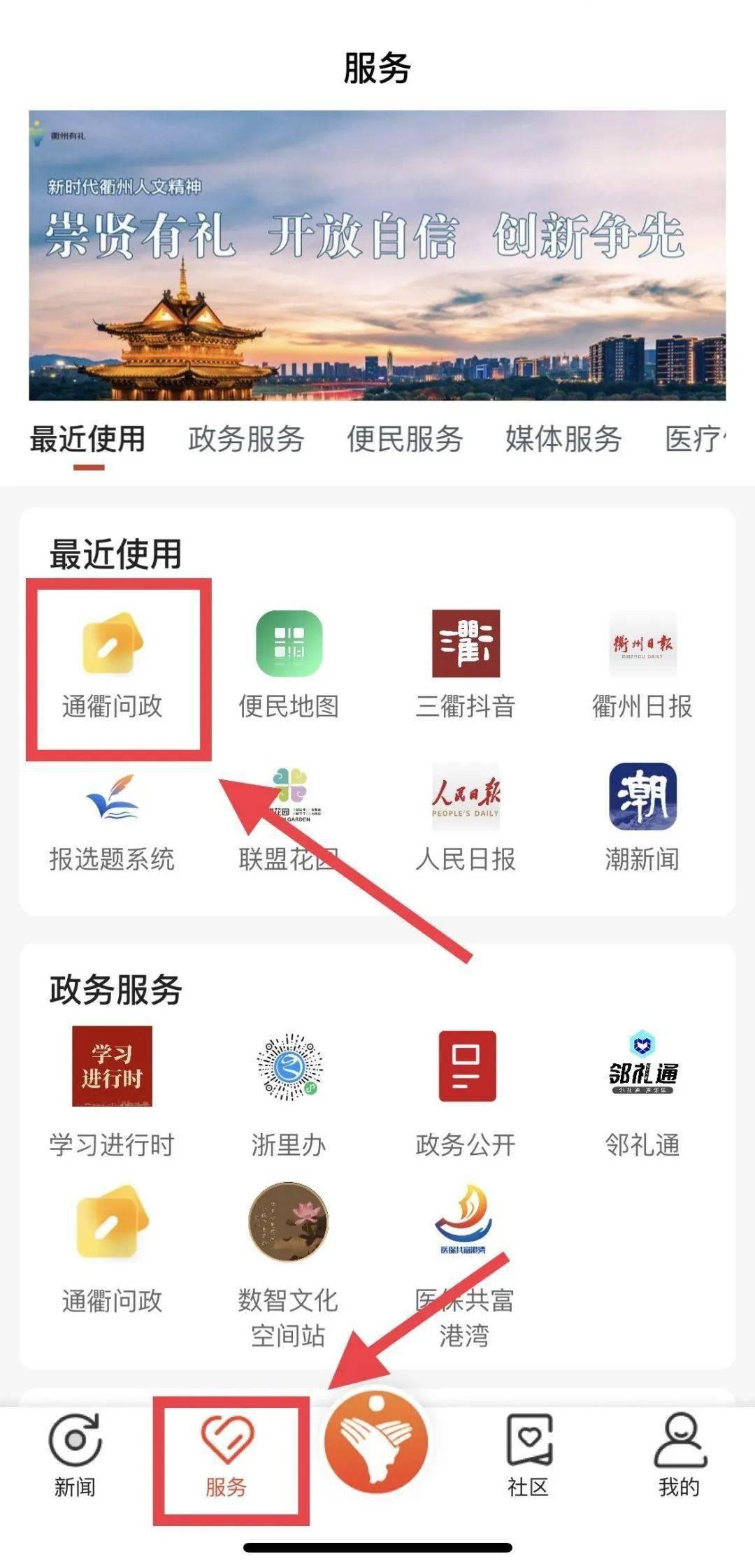
Task: Tap the orange hands button in the bottom bar
Action: 376,1440
